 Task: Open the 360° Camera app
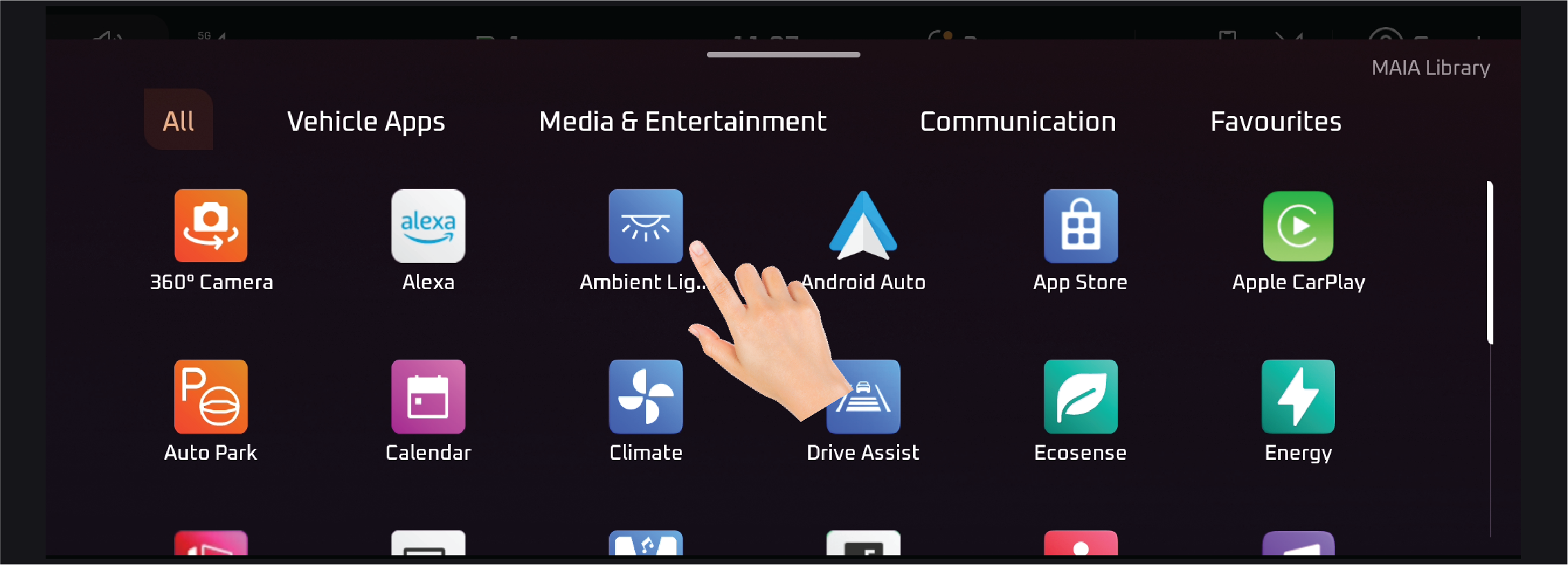211,226
